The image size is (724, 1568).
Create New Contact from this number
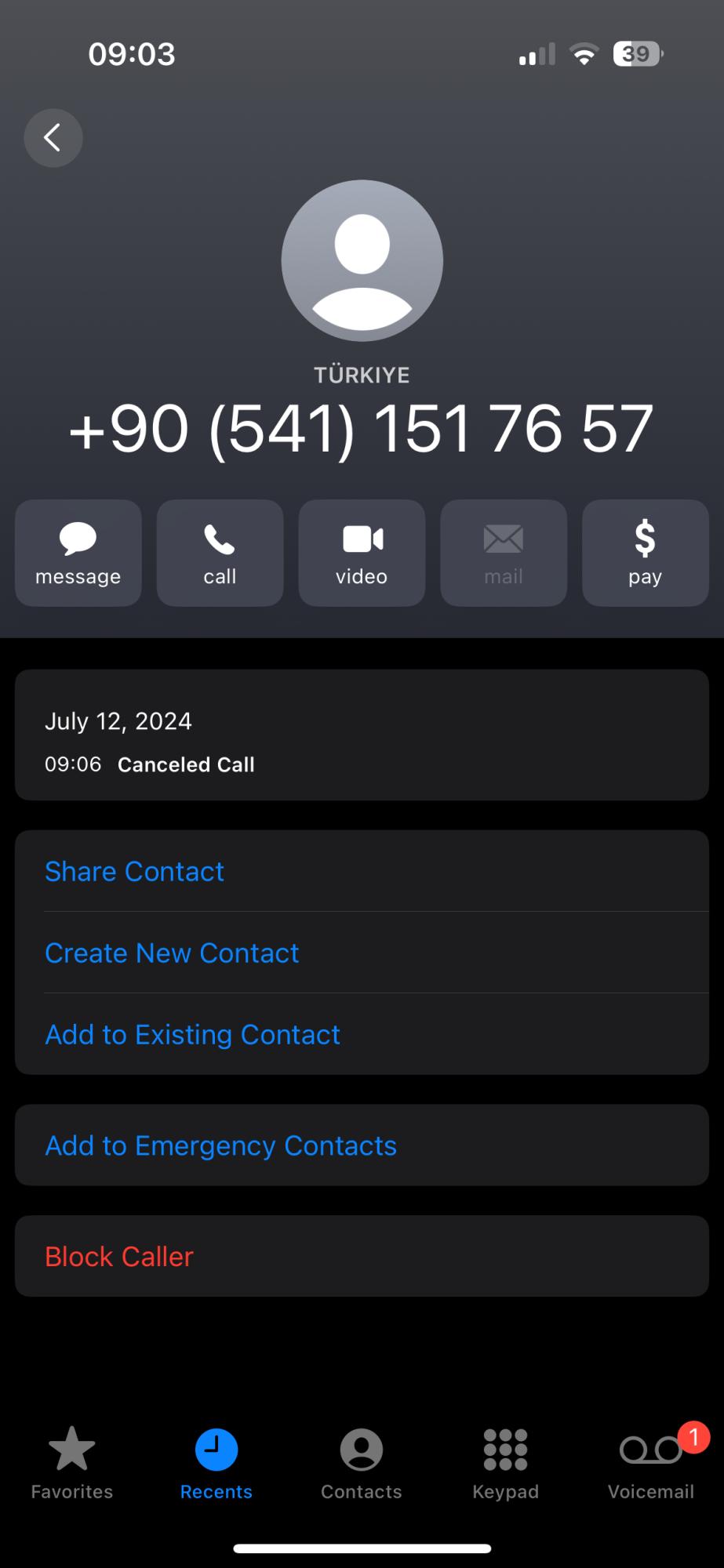(x=172, y=953)
